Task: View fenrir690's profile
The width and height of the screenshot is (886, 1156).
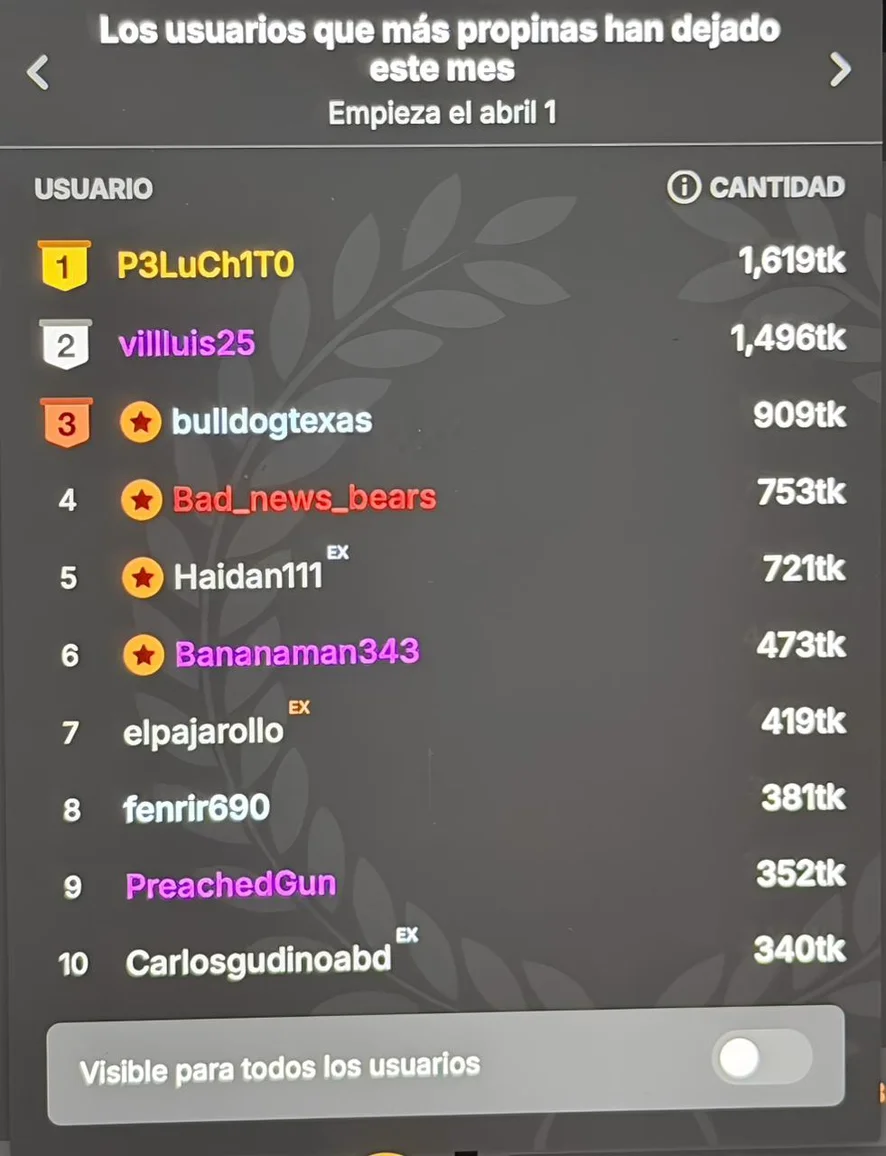Action: point(196,808)
